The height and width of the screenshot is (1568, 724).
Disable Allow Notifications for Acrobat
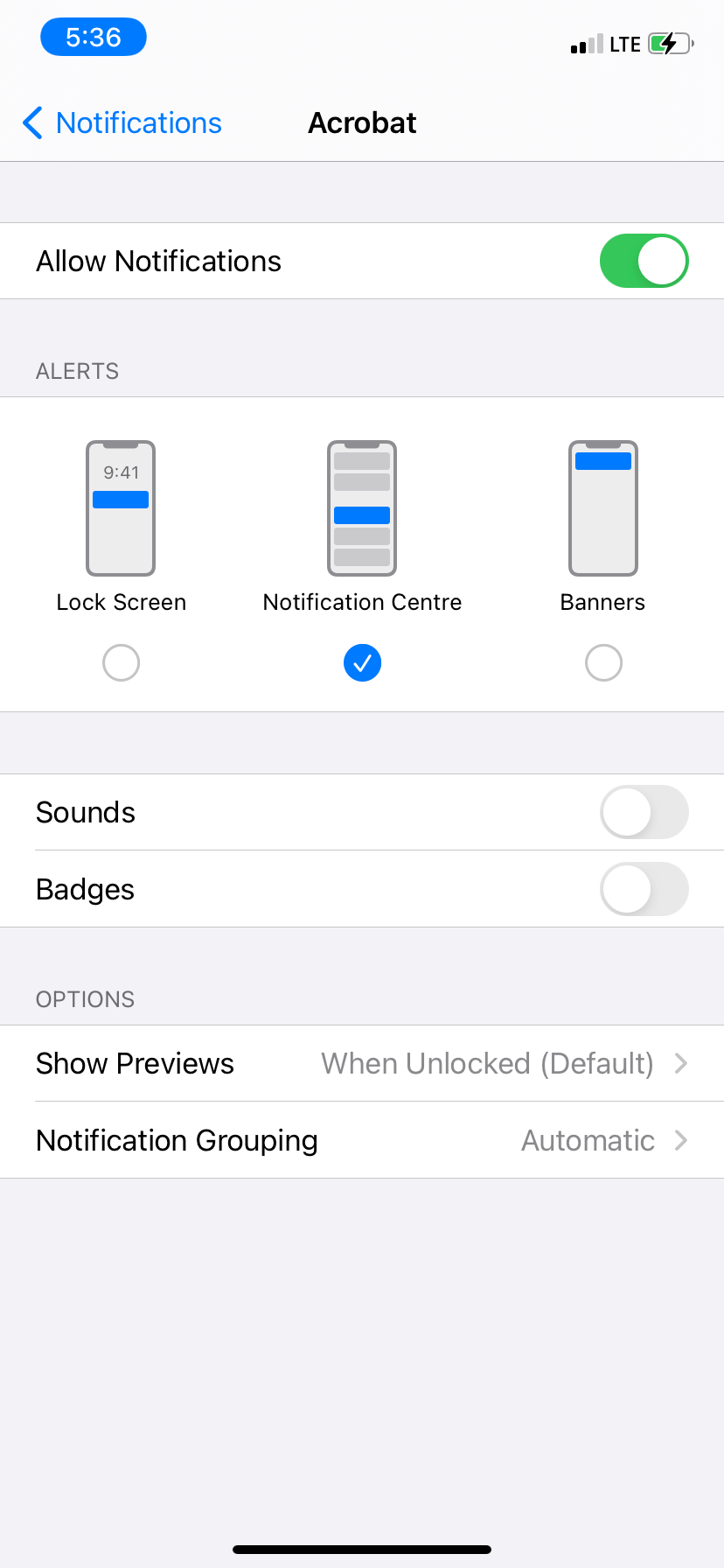click(644, 260)
